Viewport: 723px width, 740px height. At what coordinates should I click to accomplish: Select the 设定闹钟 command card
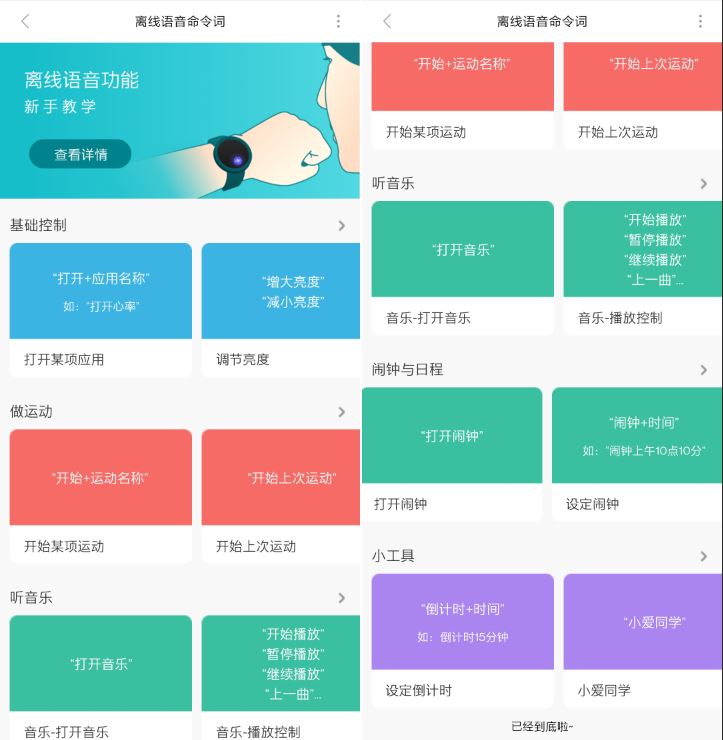click(638, 453)
